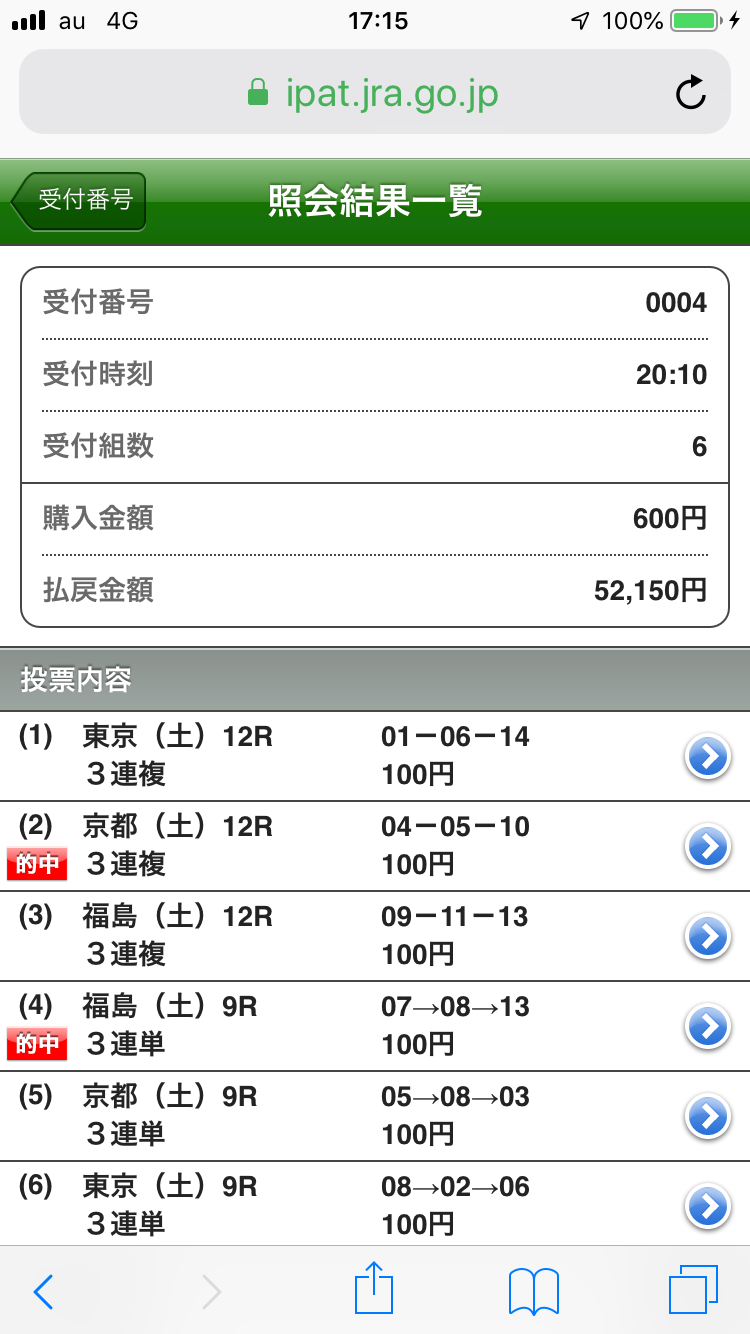Open Safari bookmarks

click(533, 1291)
